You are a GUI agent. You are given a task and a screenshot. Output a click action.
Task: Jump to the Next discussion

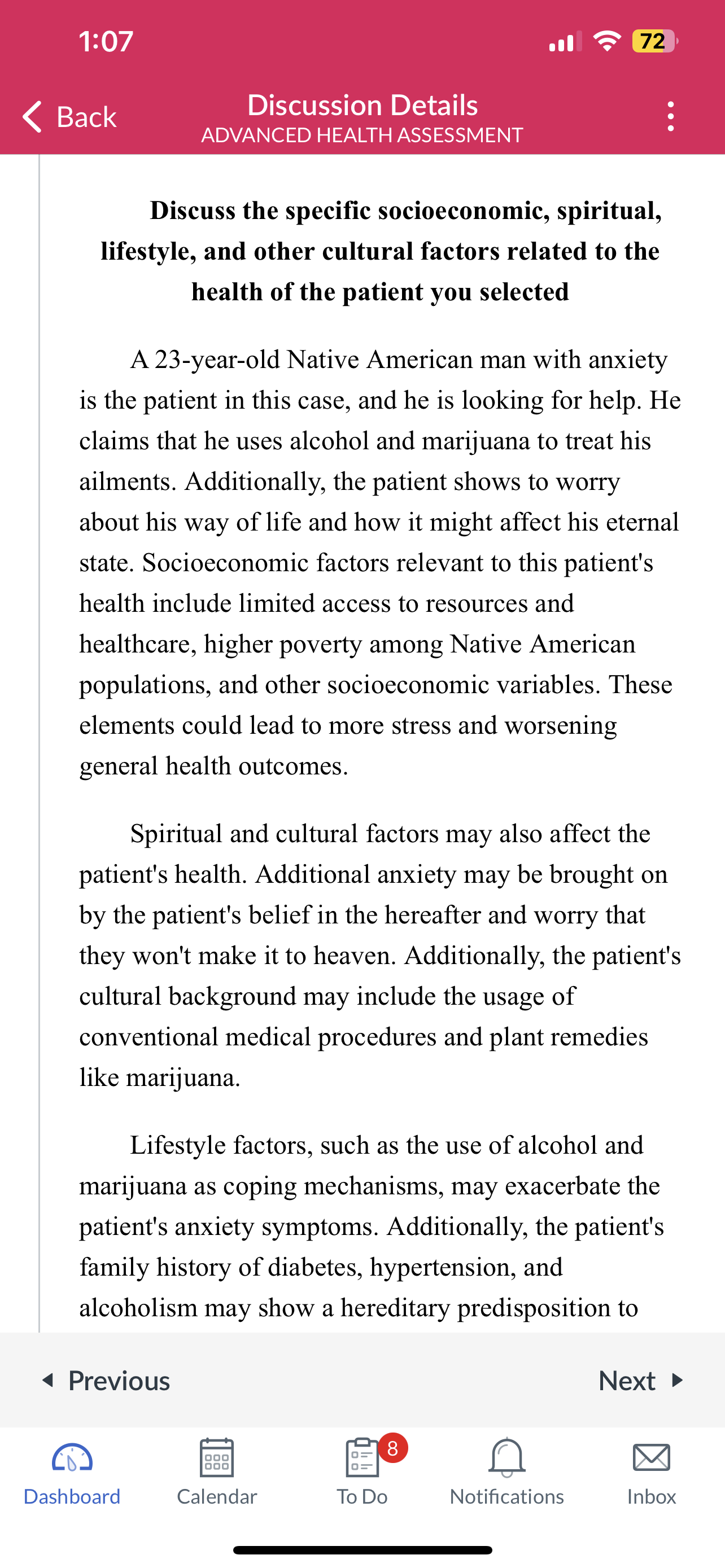pos(641,1380)
